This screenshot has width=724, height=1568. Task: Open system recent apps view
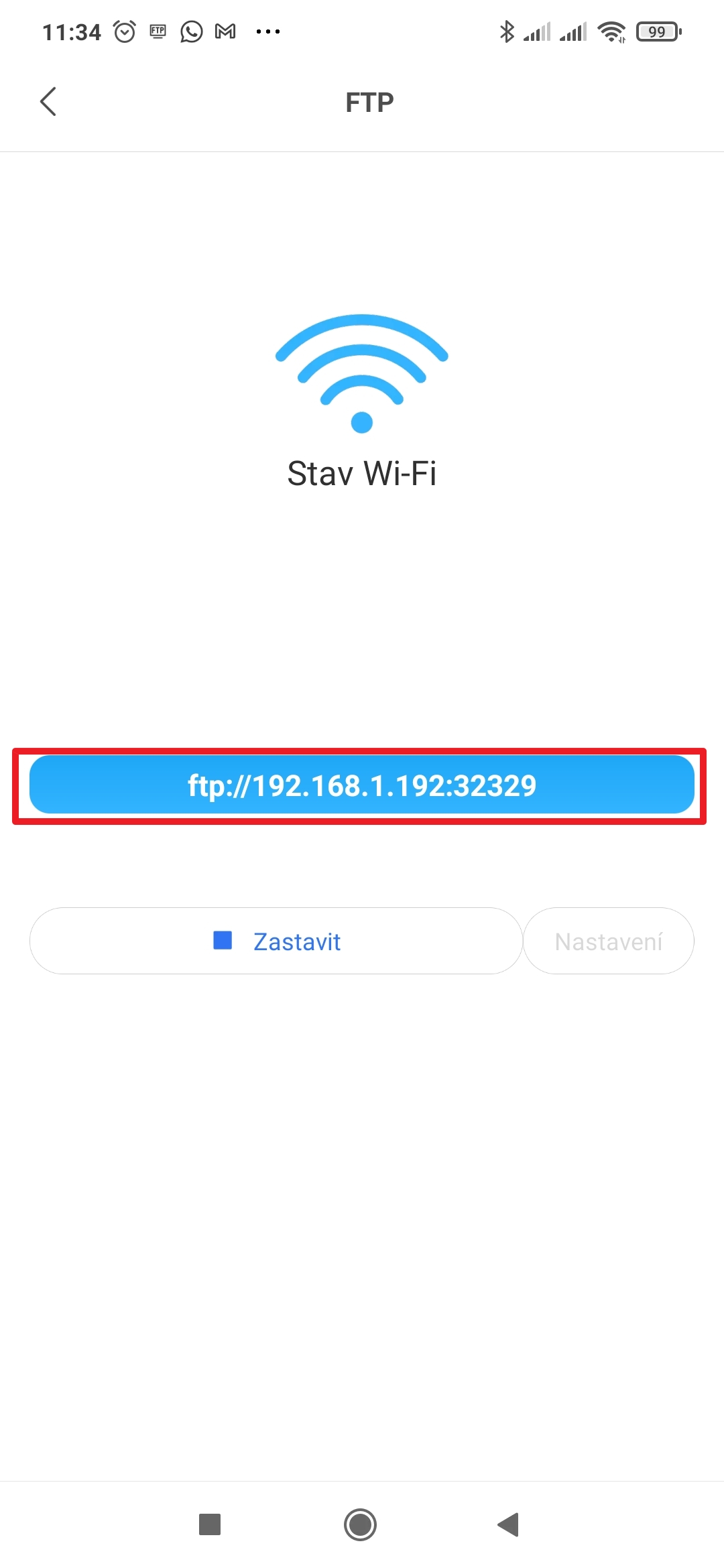tap(210, 1524)
